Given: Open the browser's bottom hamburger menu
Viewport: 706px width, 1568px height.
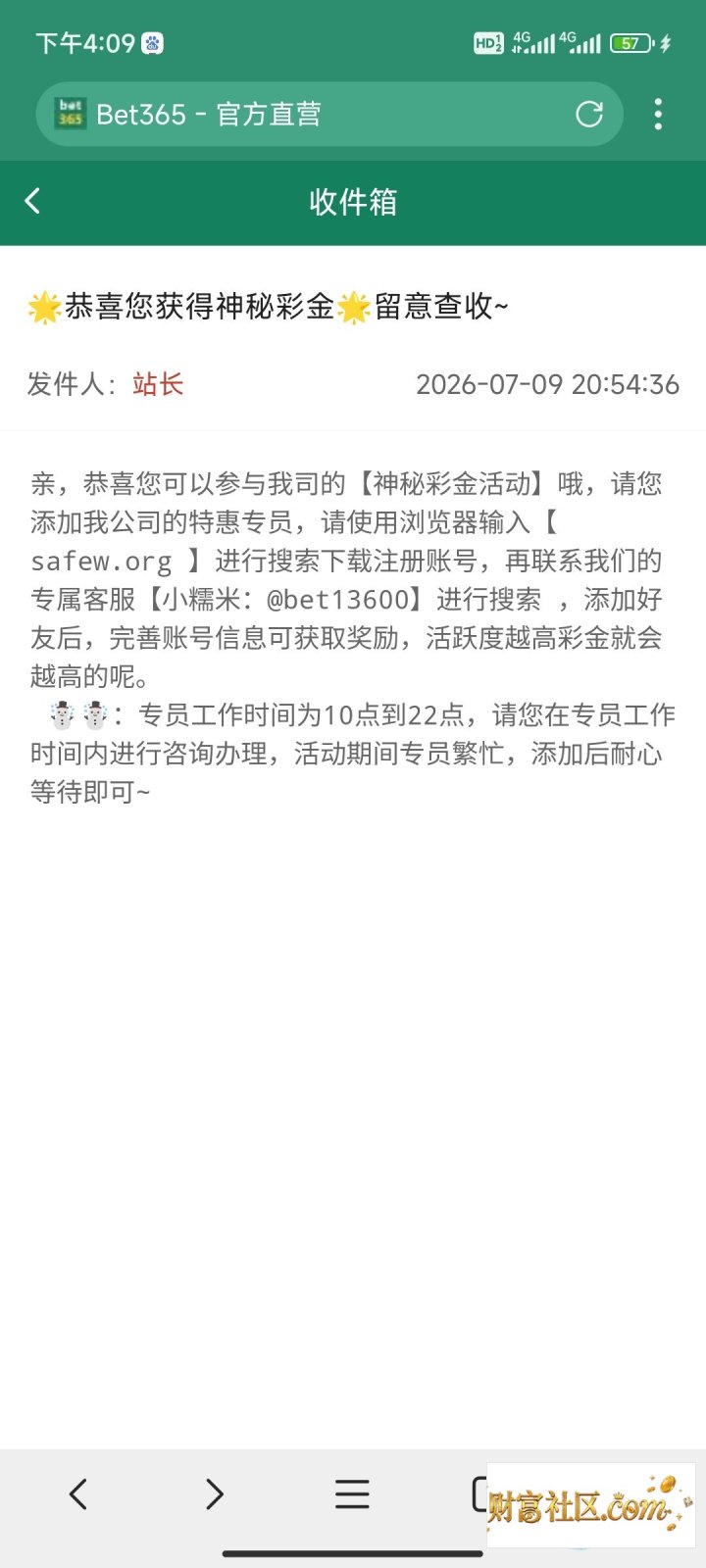Looking at the screenshot, I should pos(352,1494).
